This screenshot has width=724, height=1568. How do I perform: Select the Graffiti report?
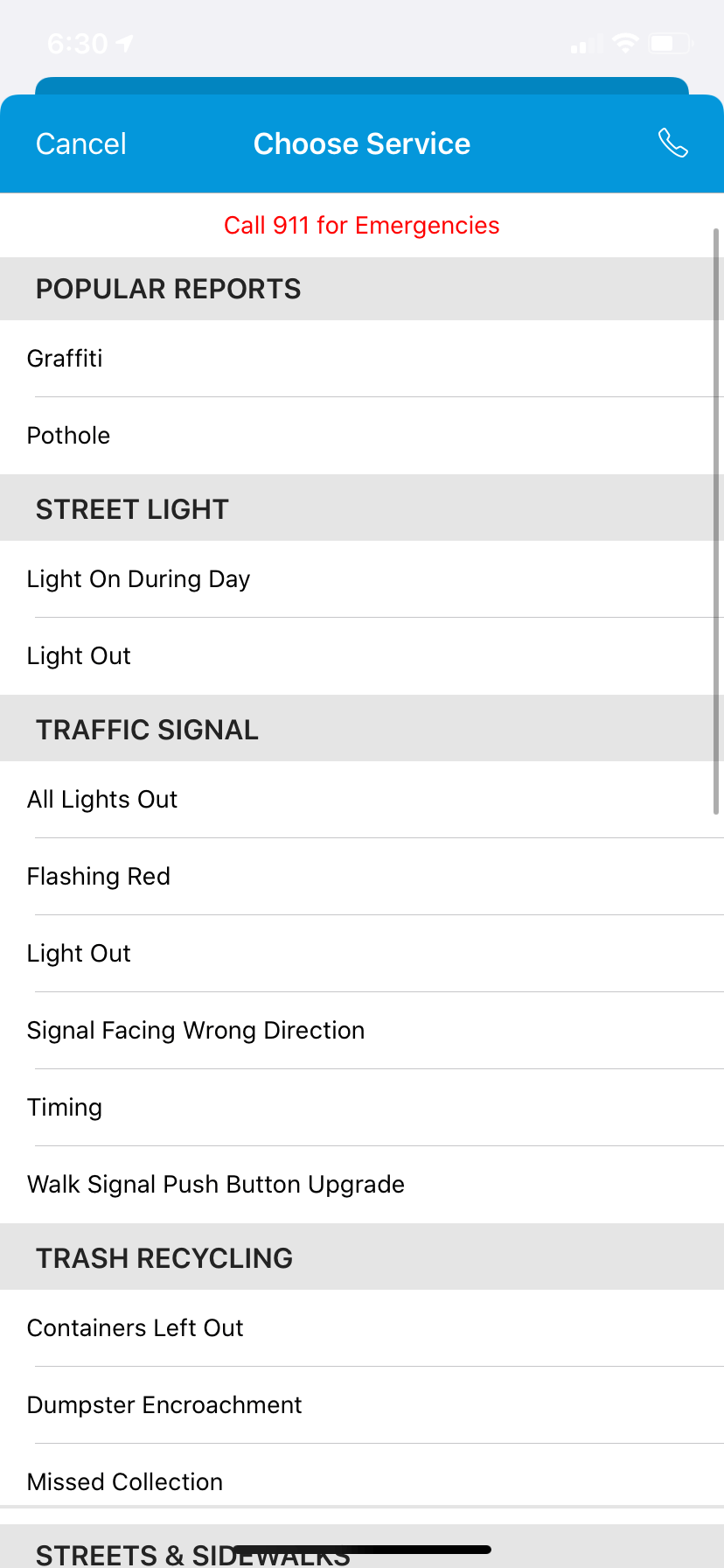coord(362,359)
